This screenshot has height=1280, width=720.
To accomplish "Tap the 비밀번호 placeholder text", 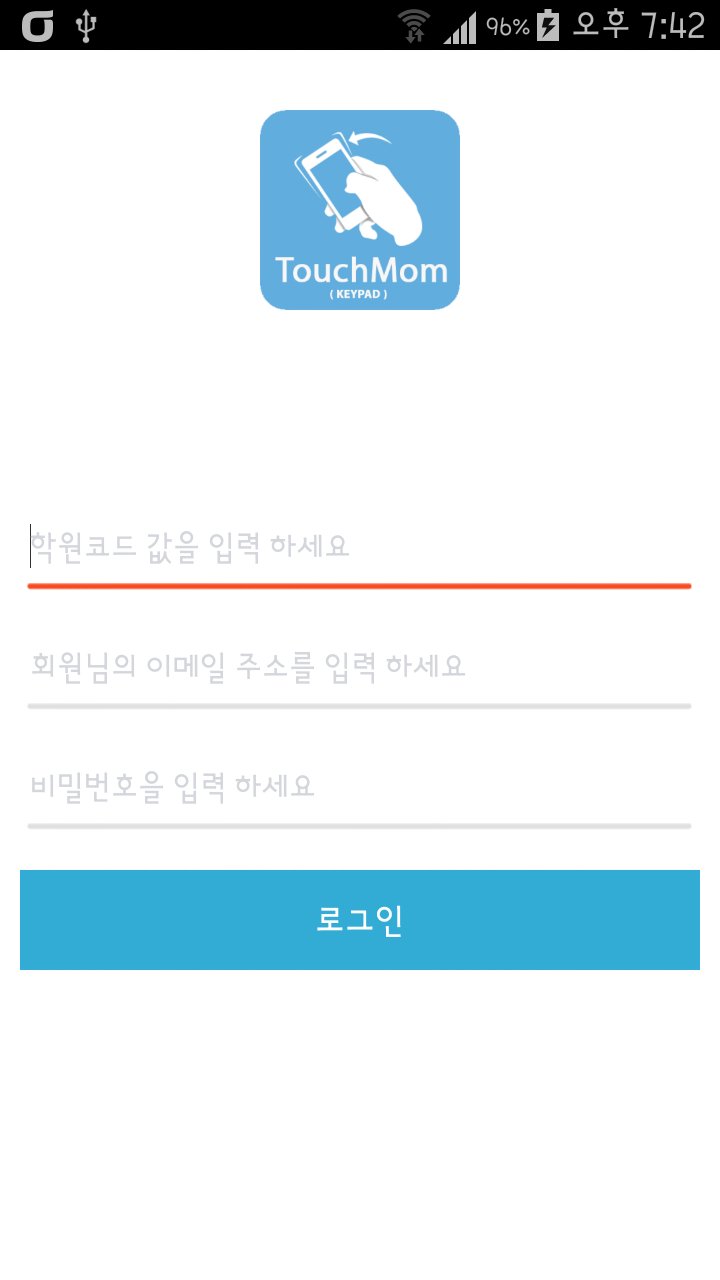I will (170, 785).
